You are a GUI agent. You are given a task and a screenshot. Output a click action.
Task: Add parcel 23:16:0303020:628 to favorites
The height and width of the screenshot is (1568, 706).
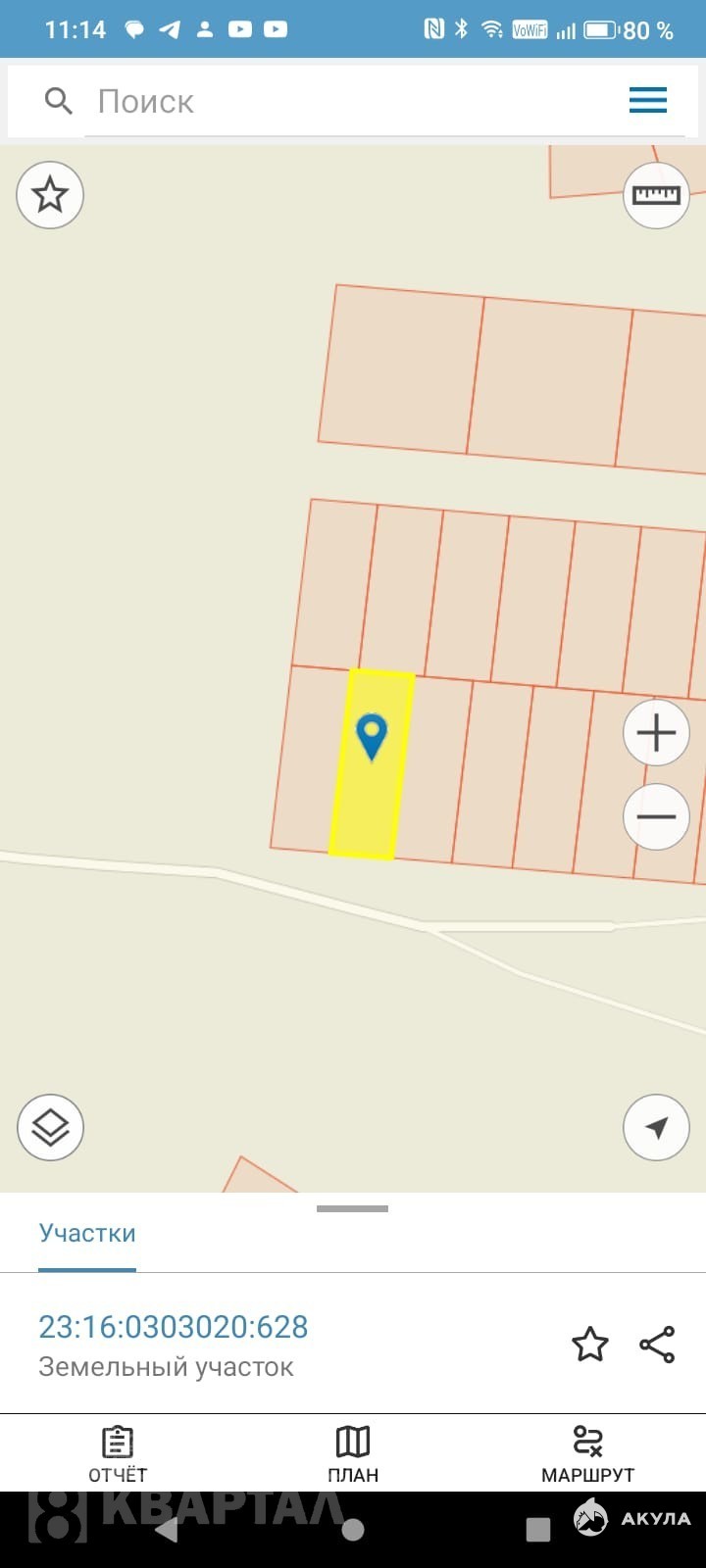pos(589,1345)
